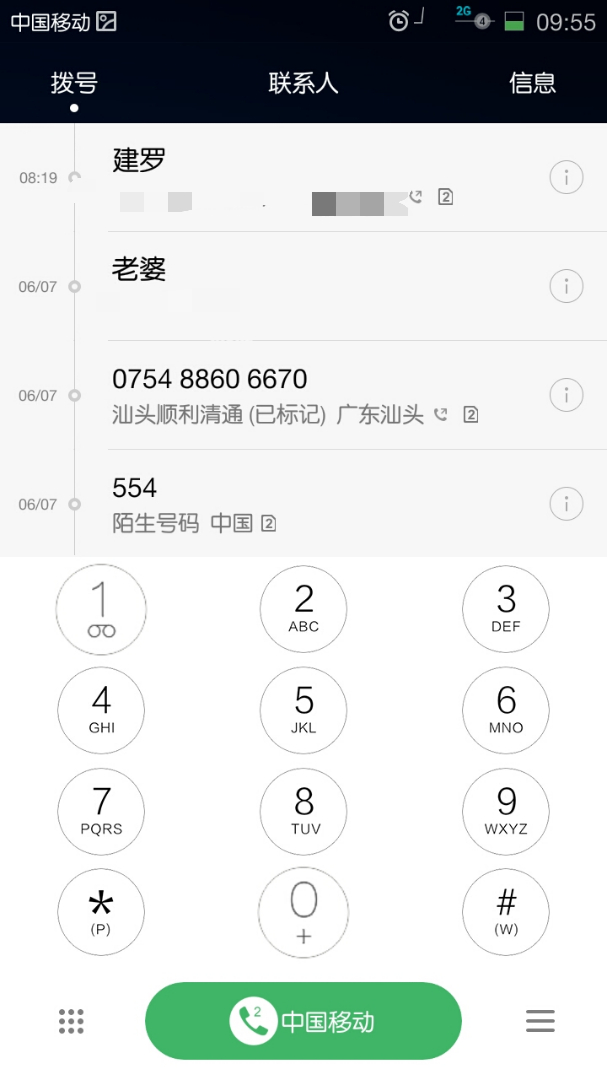The image size is (607, 1080).
Task: Call back 建罗 from call log
Action: tap(300, 178)
